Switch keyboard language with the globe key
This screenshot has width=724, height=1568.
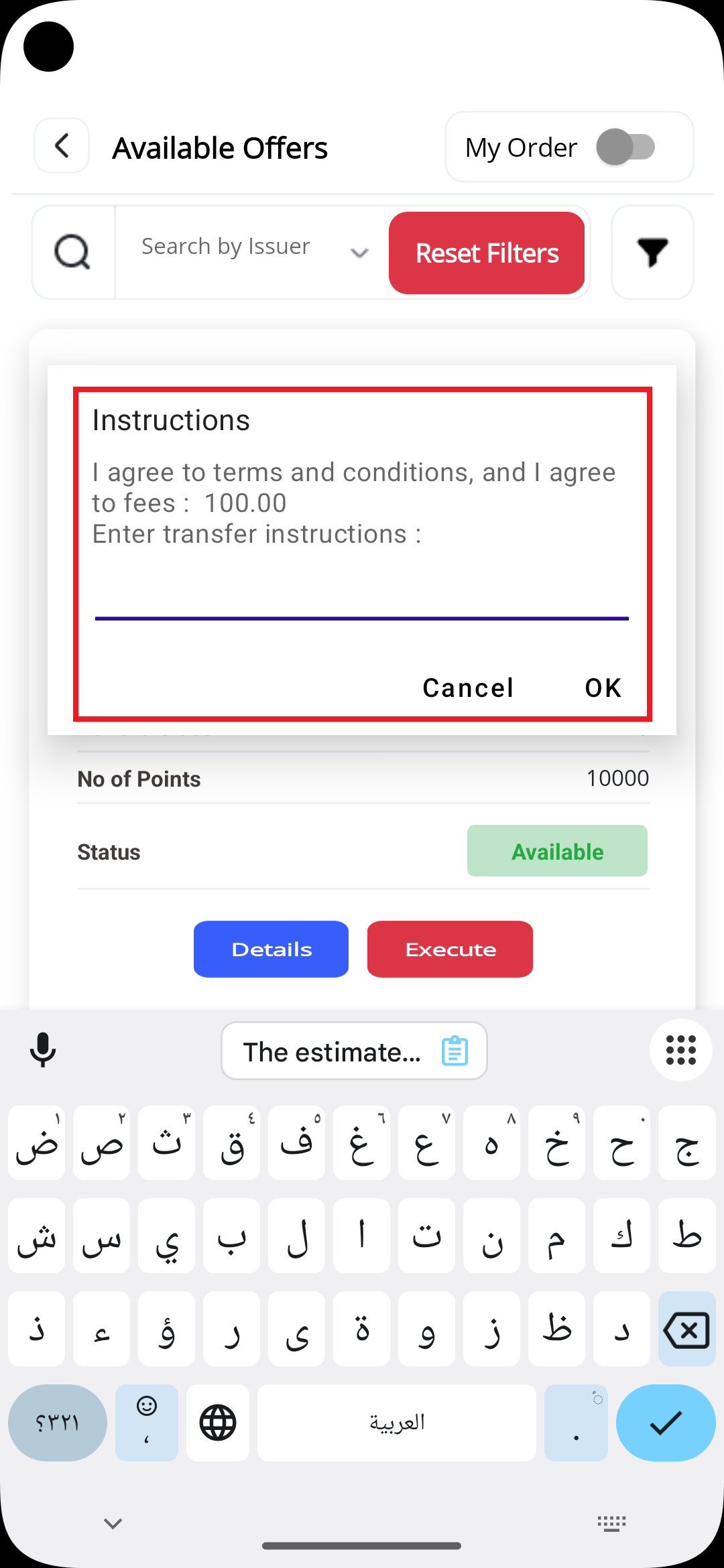218,1423
